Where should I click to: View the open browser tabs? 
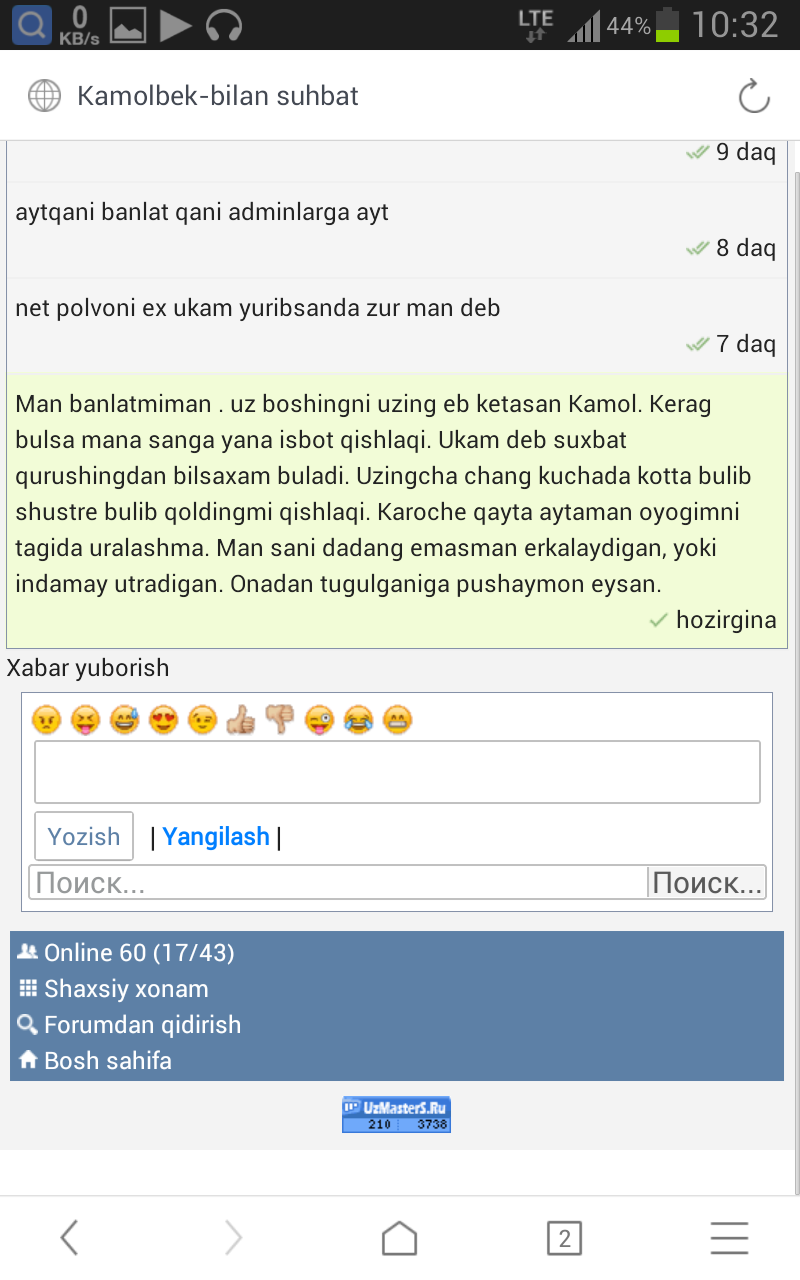click(564, 1238)
